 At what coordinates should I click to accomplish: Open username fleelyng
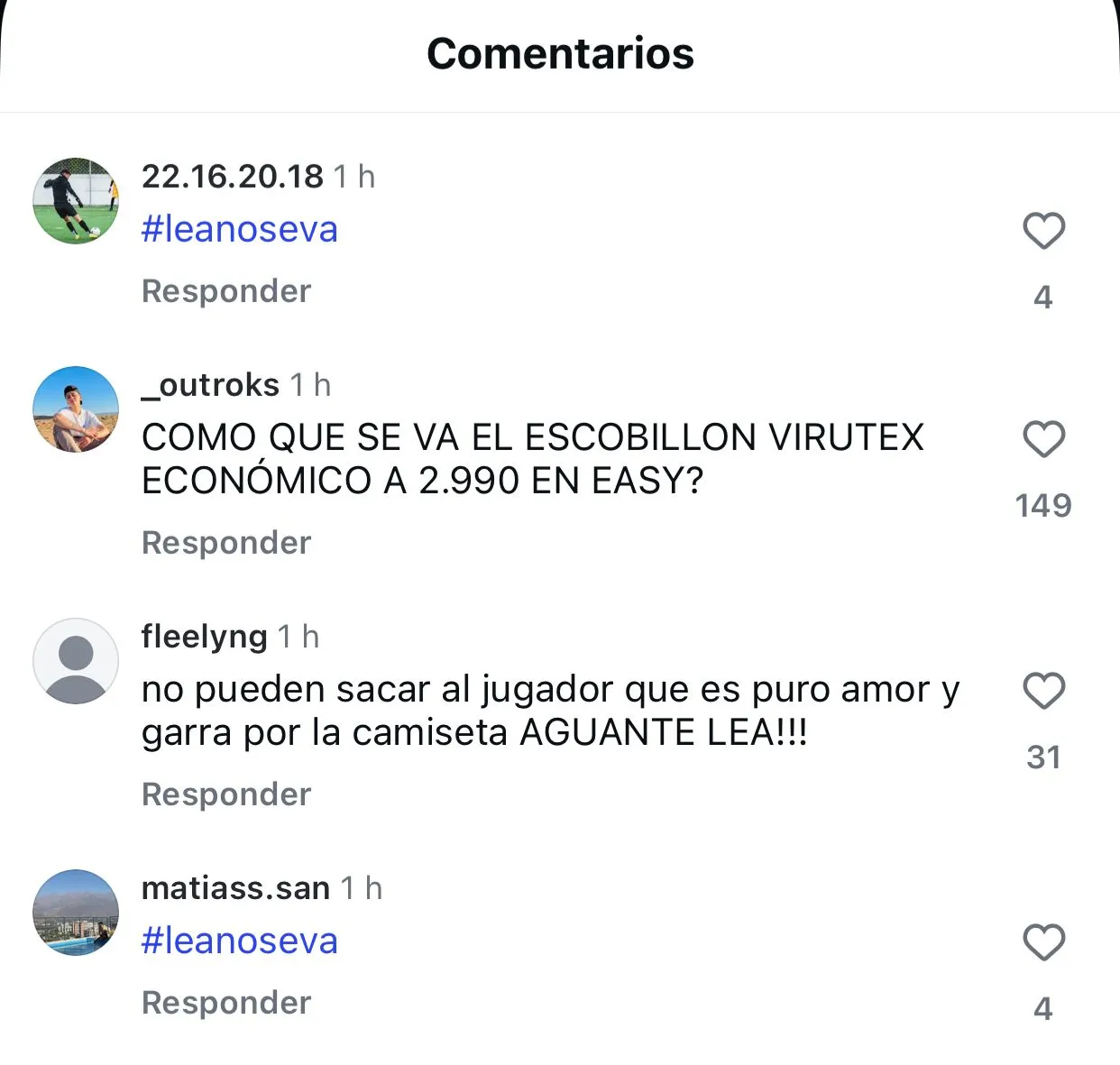pos(205,637)
